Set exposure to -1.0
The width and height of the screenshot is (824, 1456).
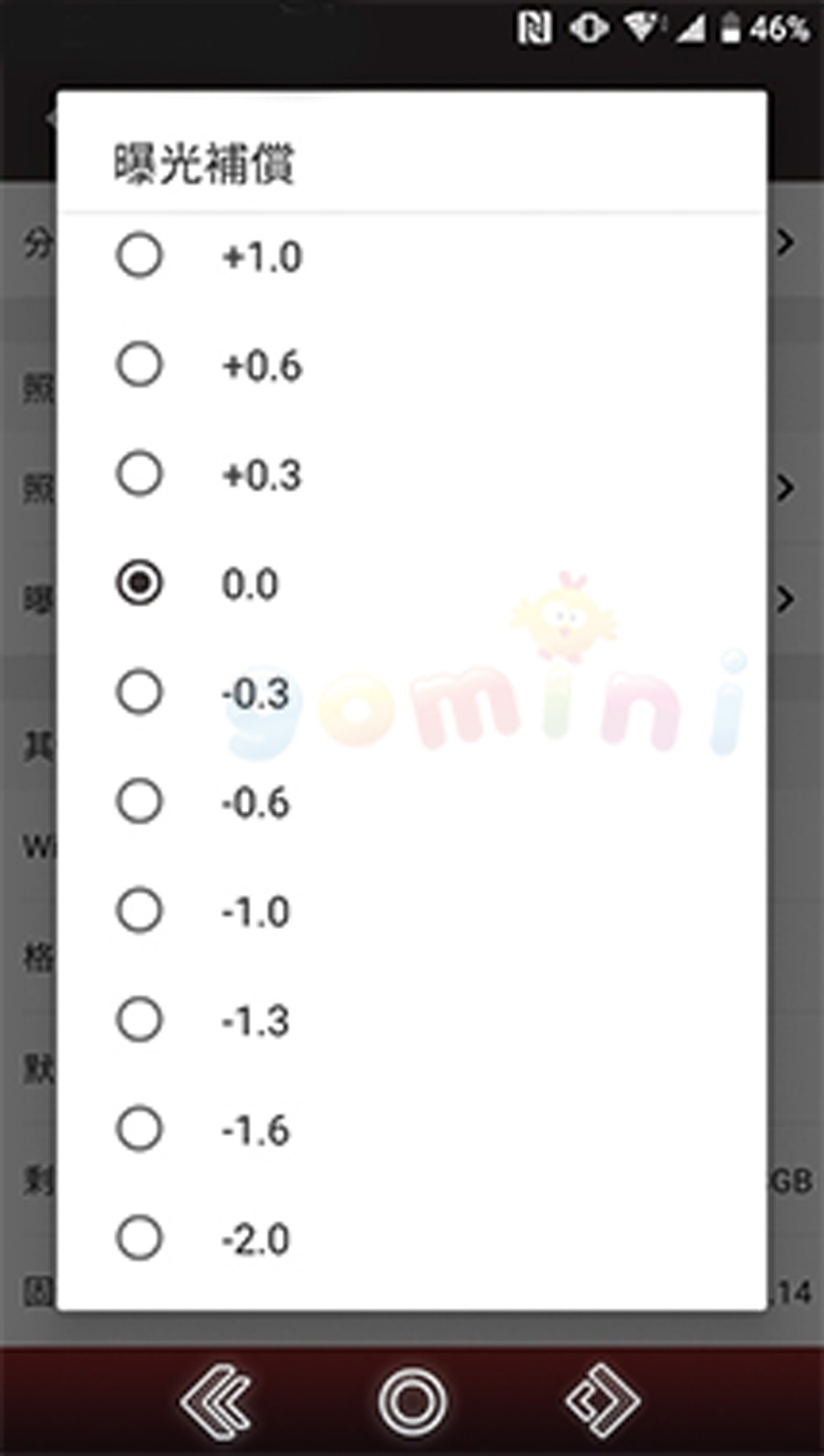140,911
